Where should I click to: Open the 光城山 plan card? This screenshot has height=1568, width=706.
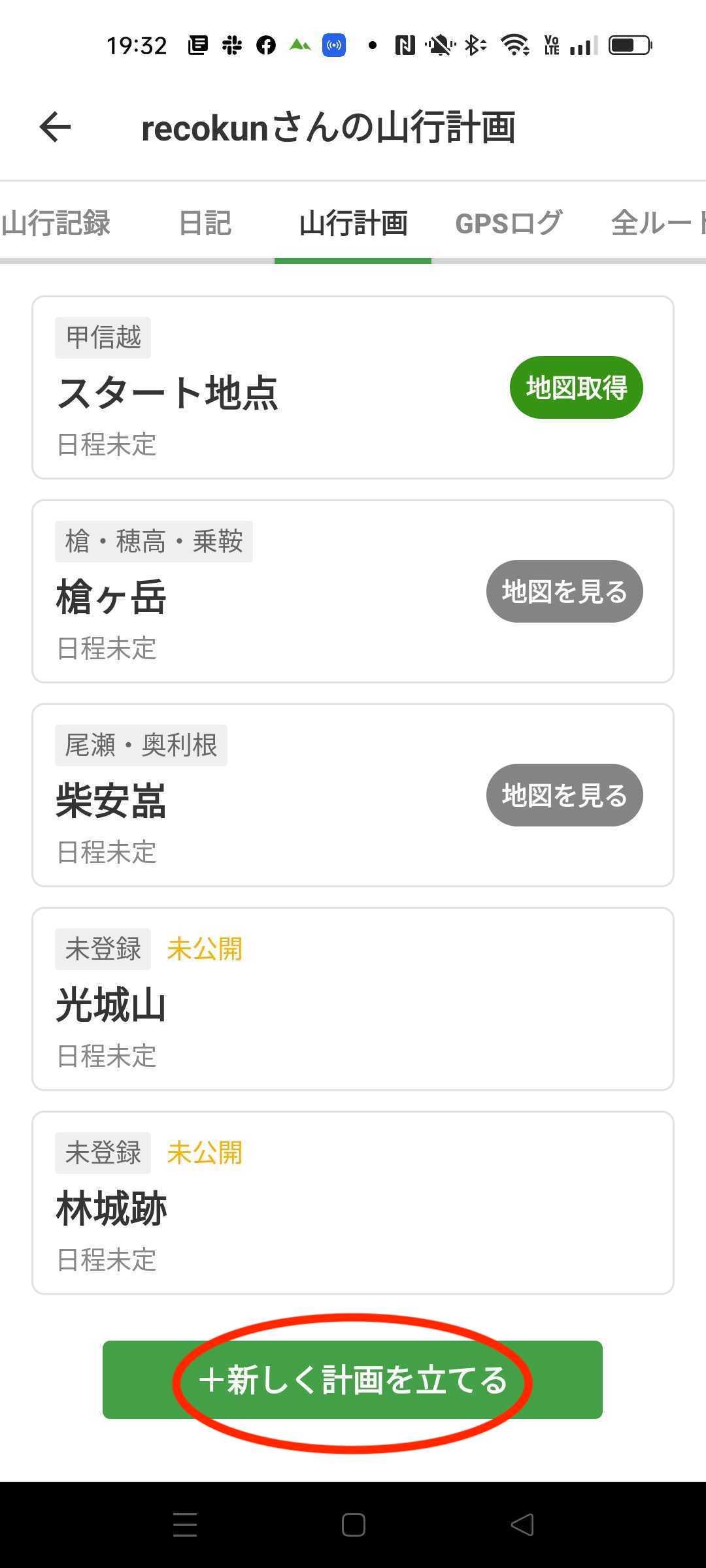click(353, 999)
